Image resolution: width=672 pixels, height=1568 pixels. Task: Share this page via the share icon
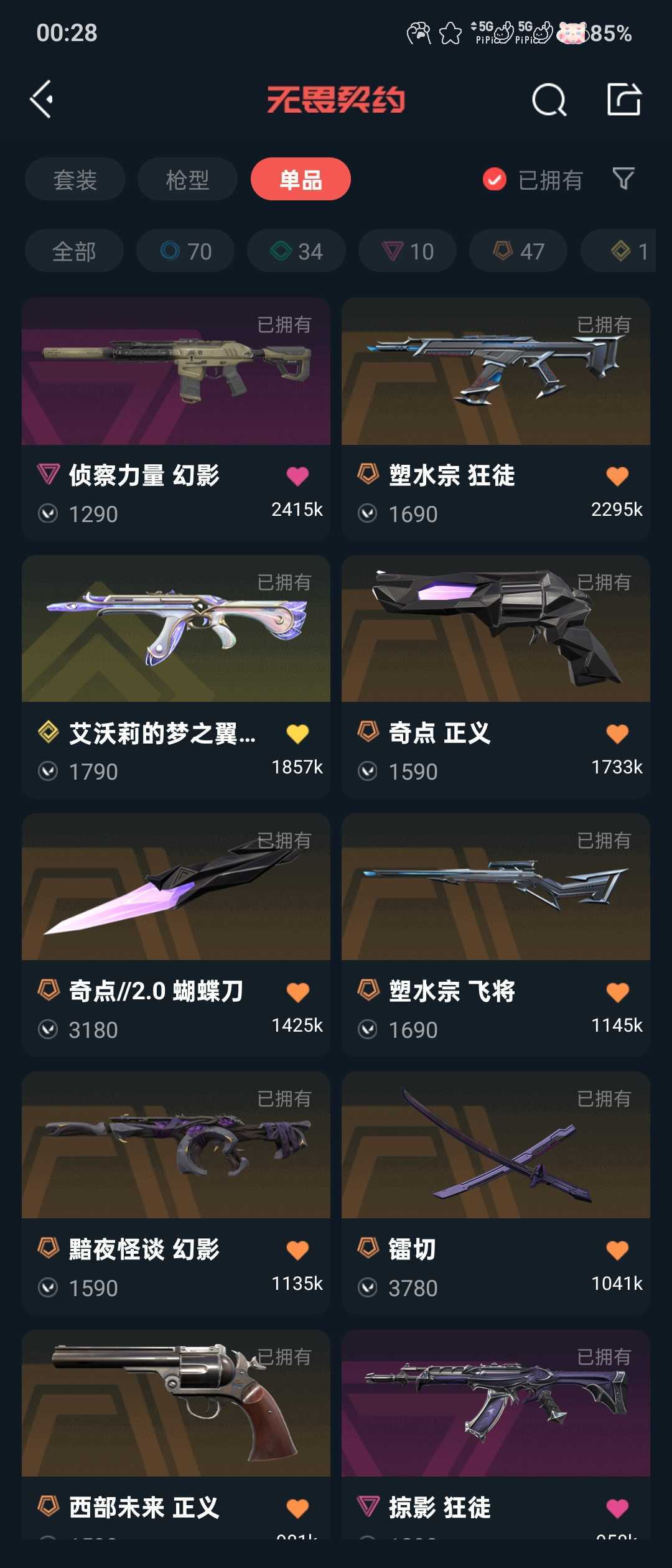623,100
